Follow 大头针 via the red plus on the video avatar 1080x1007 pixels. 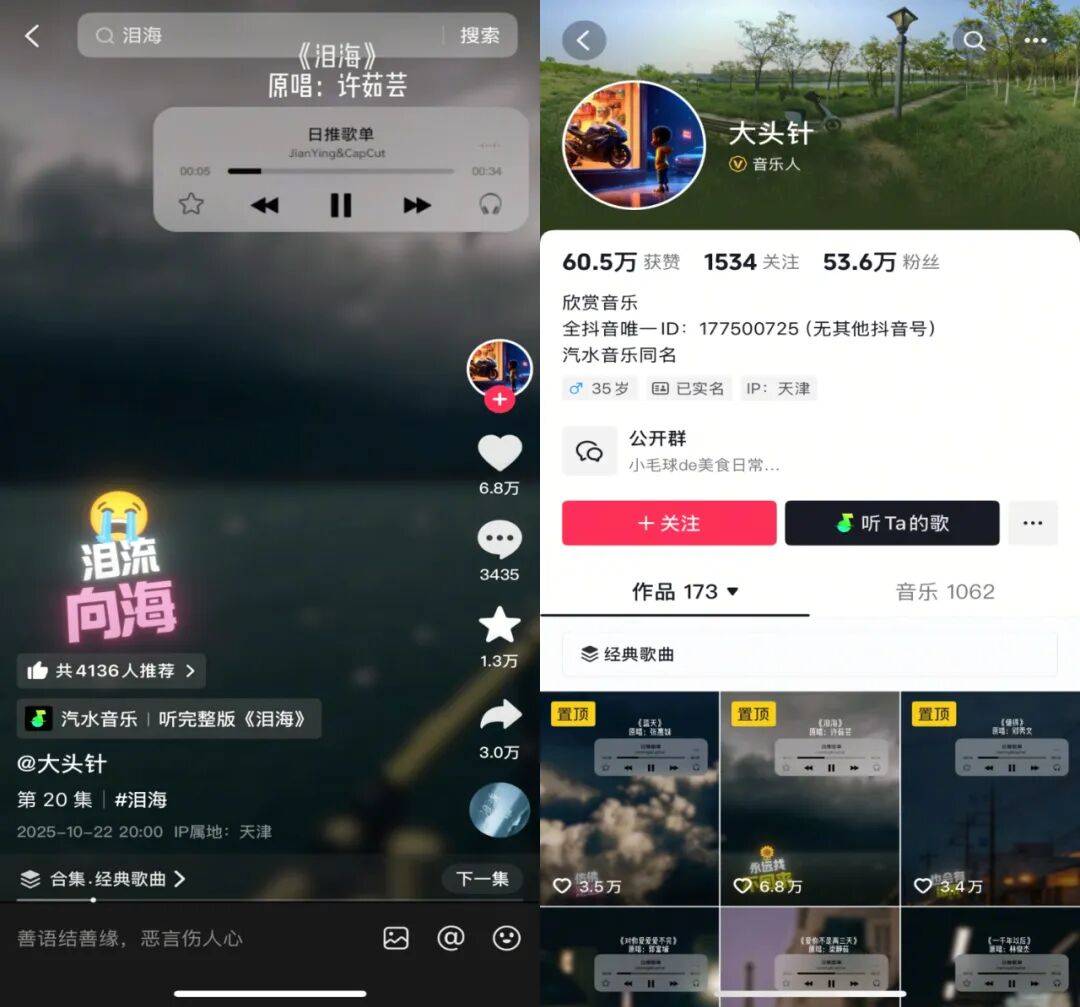click(x=500, y=400)
